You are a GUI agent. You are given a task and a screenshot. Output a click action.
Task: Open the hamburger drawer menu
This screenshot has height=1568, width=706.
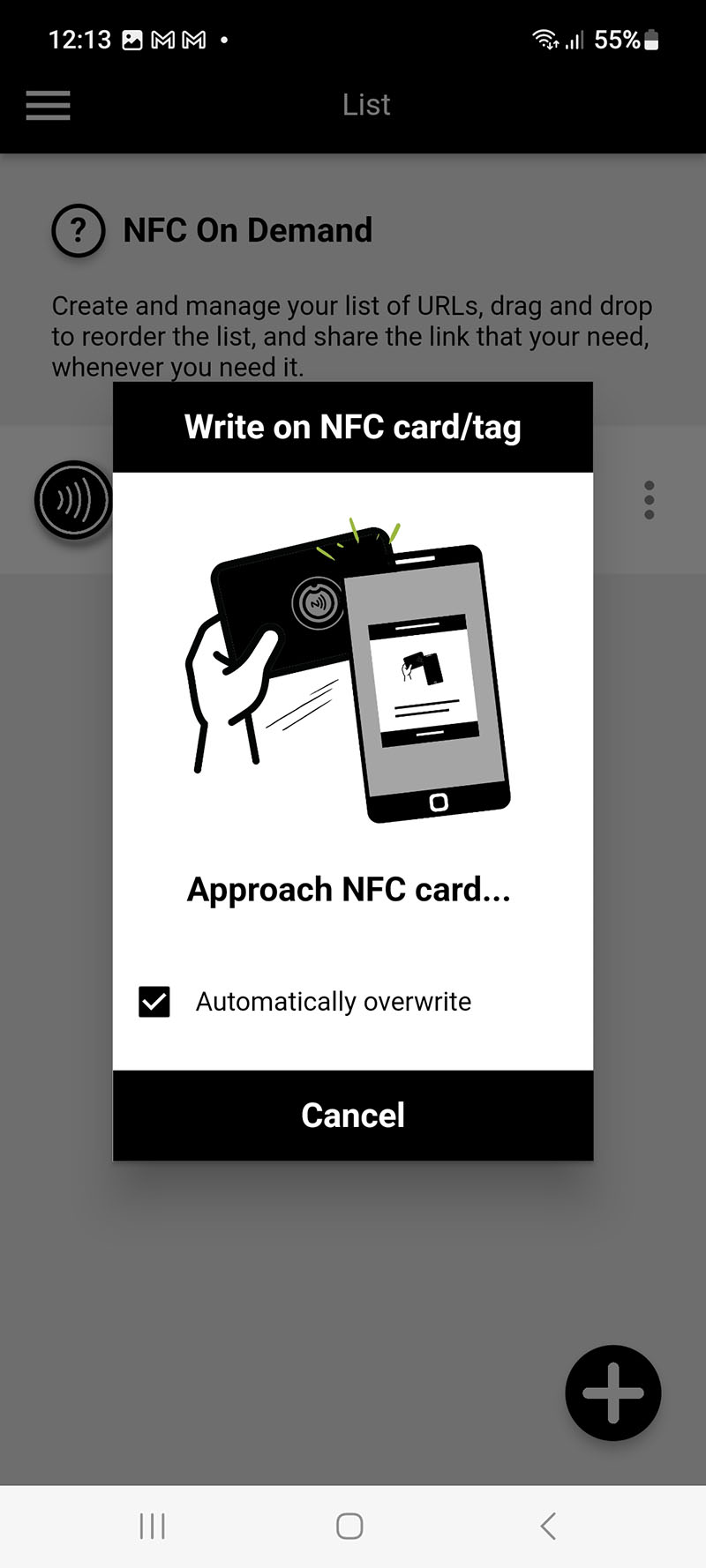(48, 105)
